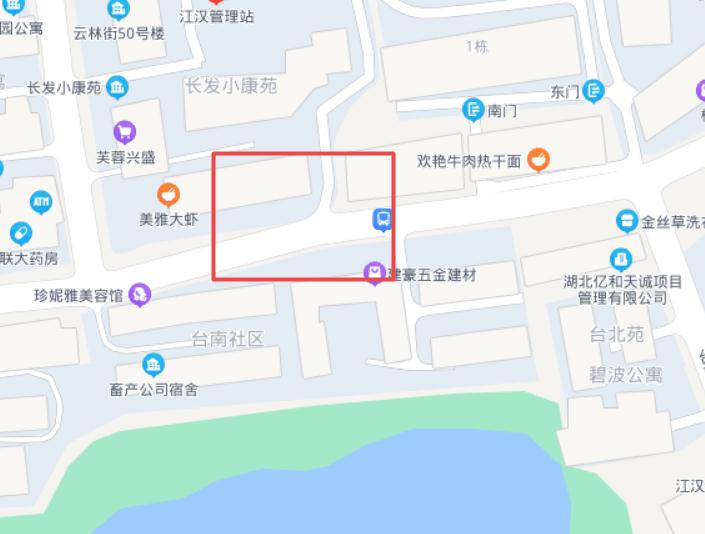705x534 pixels.
Task: Open 建豪五金建材 store marker
Action: [374, 273]
